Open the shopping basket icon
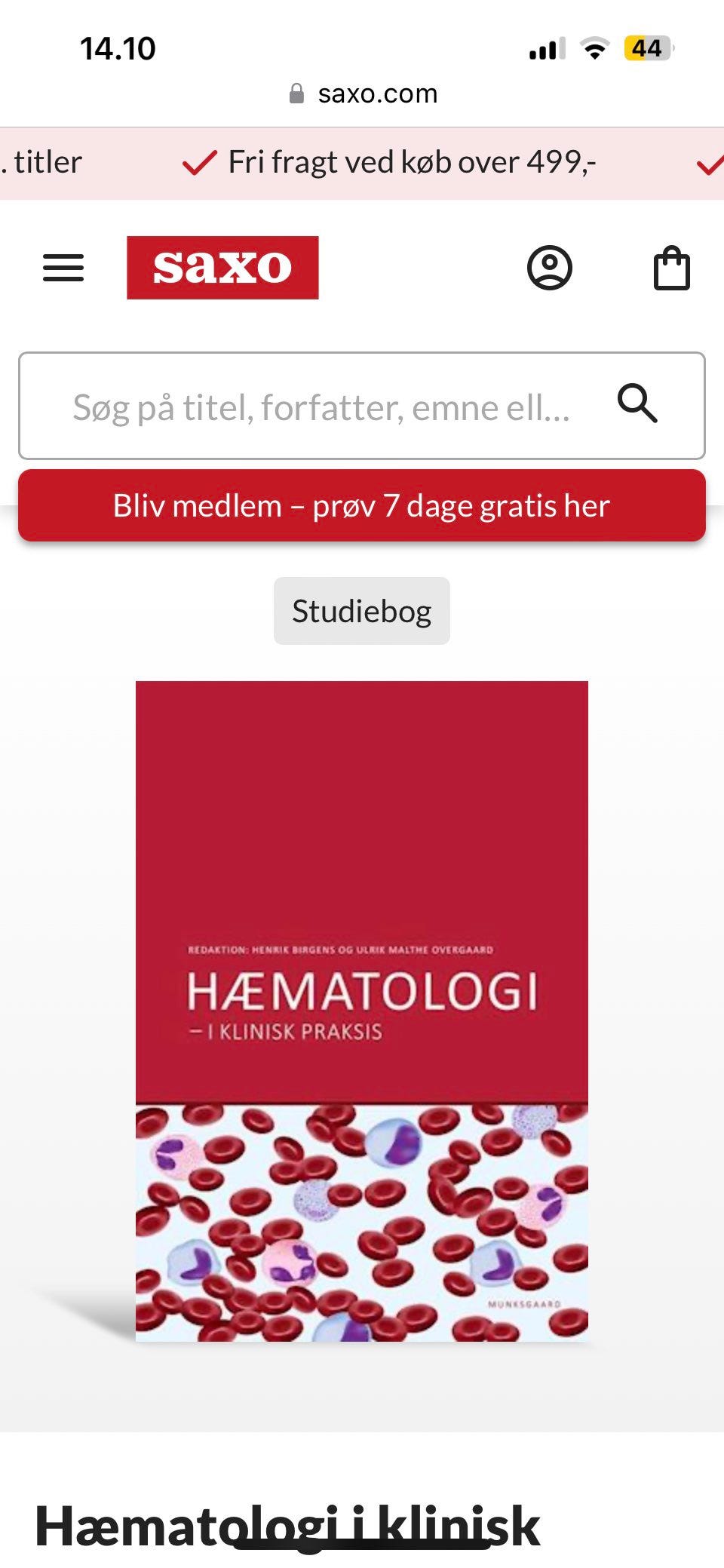724x1568 pixels. [x=670, y=268]
